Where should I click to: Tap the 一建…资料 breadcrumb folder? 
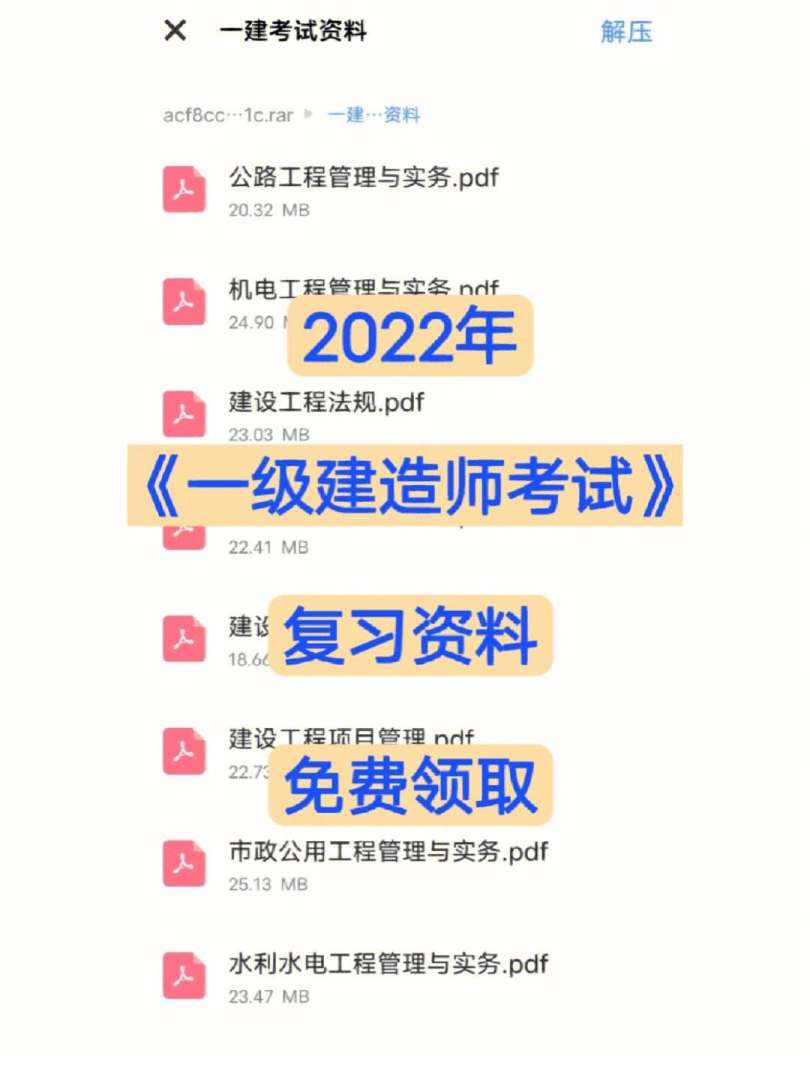click(374, 115)
